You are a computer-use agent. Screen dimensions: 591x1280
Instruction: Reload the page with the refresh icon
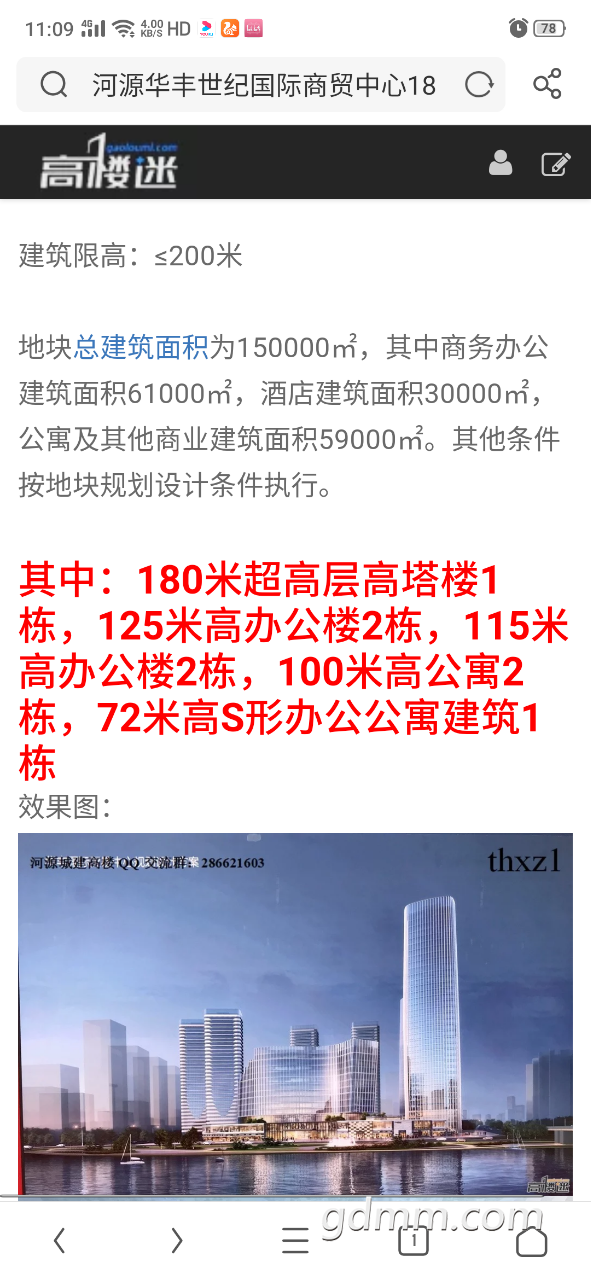coord(479,85)
